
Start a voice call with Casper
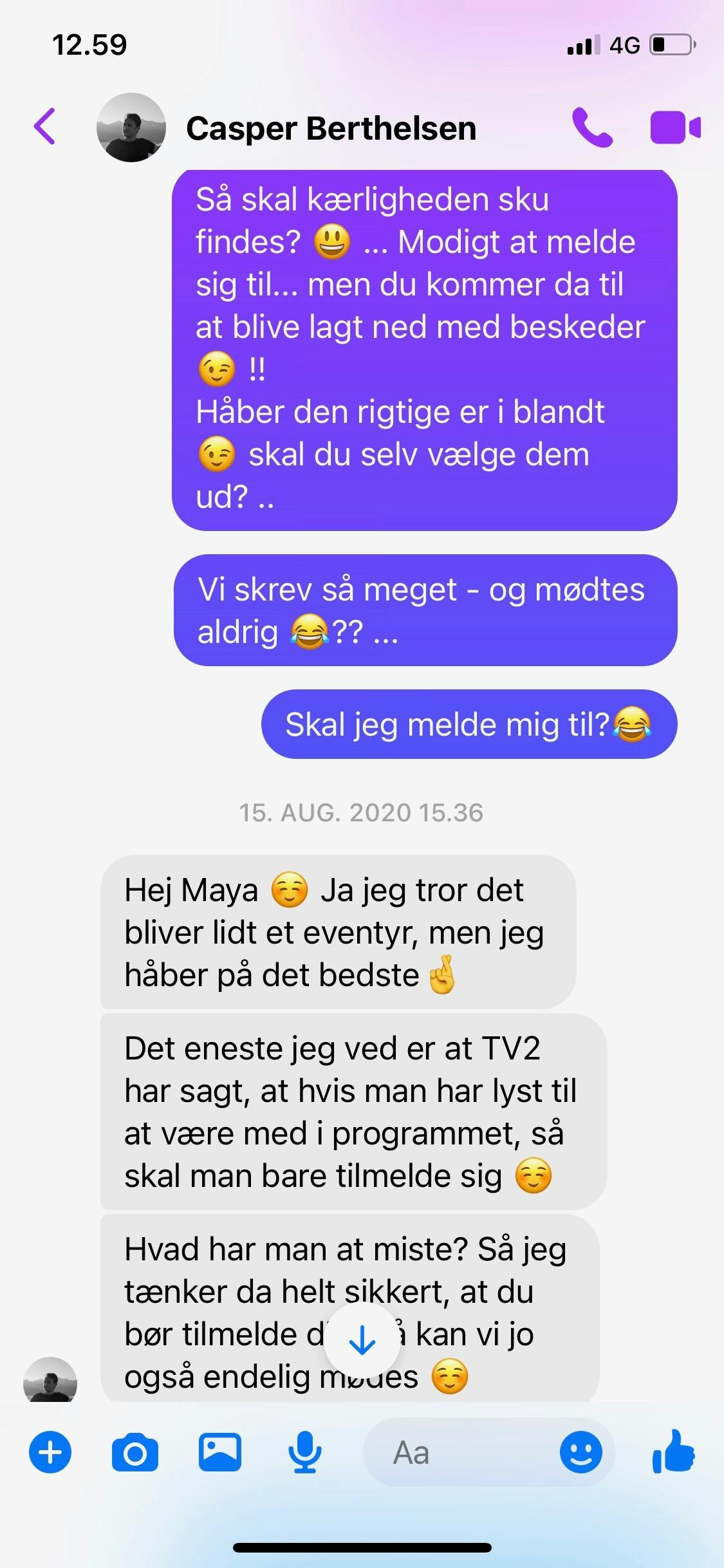click(x=592, y=127)
